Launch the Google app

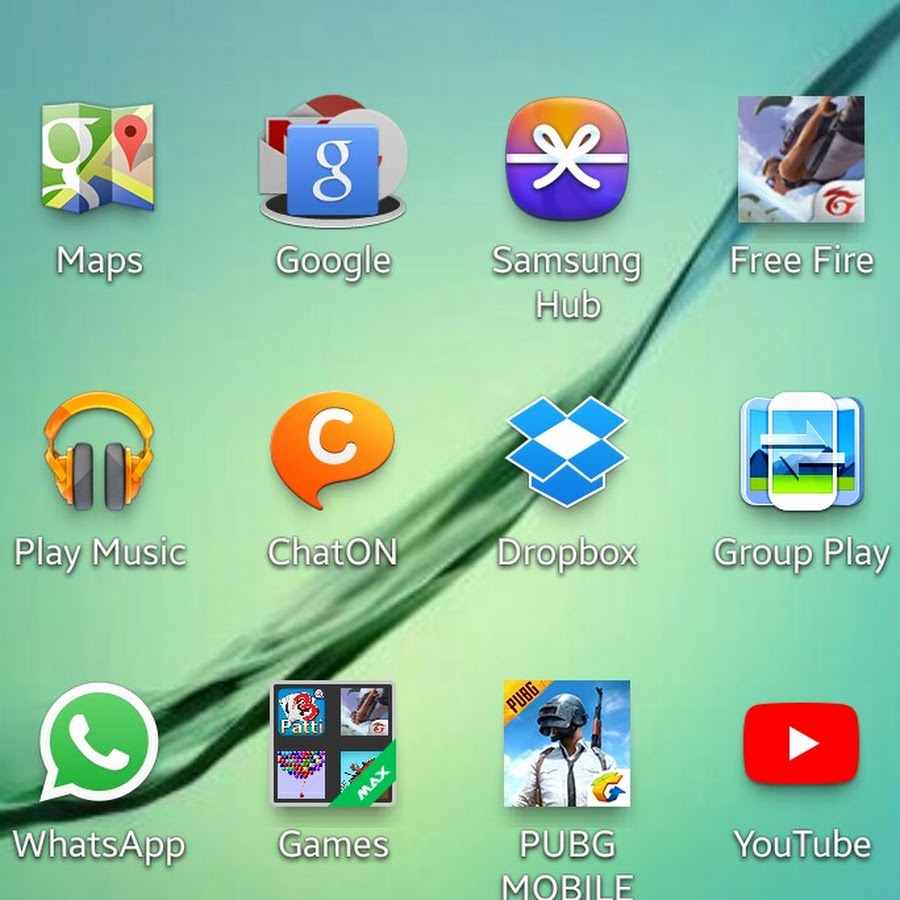click(333, 160)
